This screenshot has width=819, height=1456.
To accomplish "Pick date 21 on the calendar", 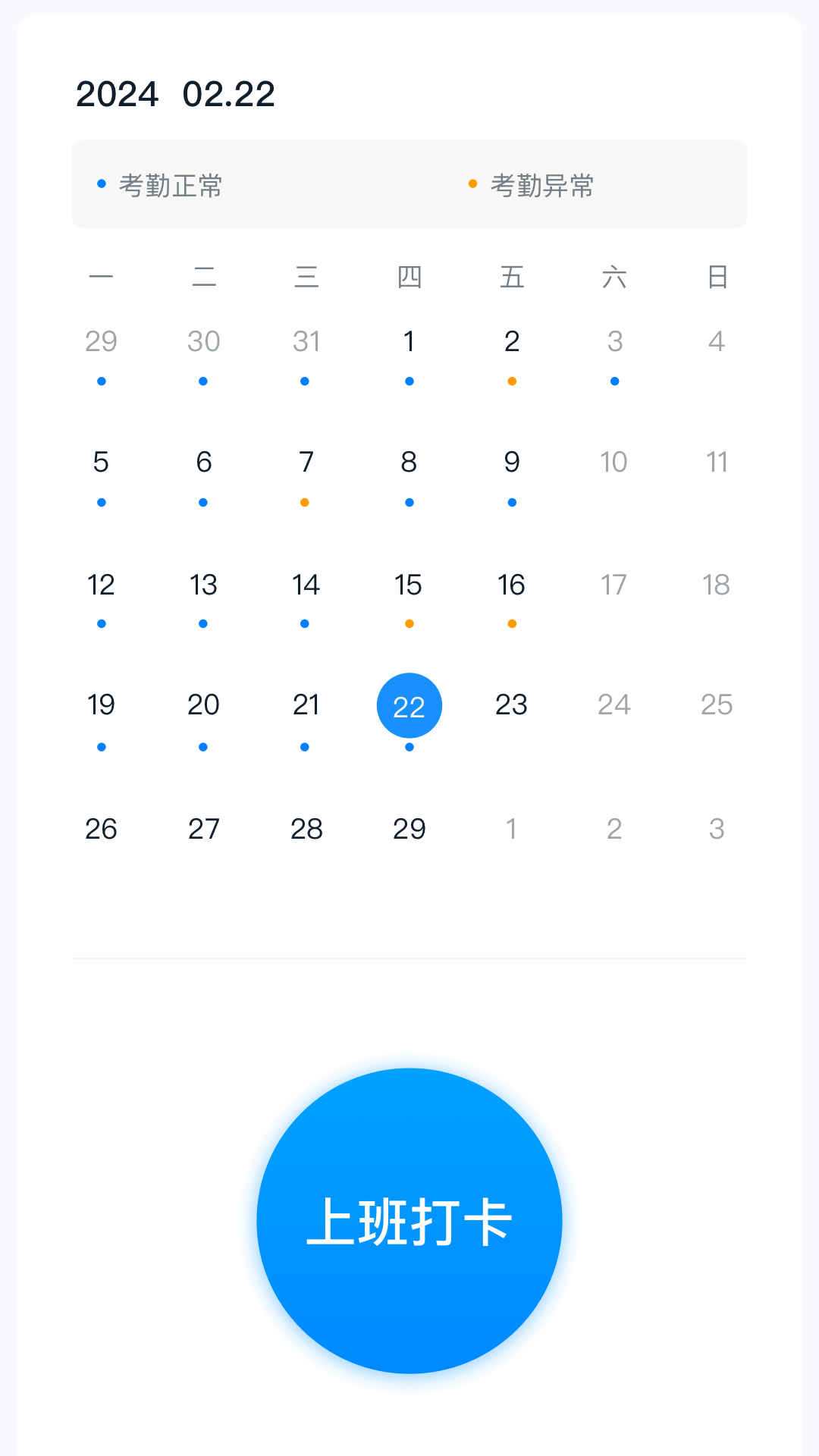I will pos(306,705).
